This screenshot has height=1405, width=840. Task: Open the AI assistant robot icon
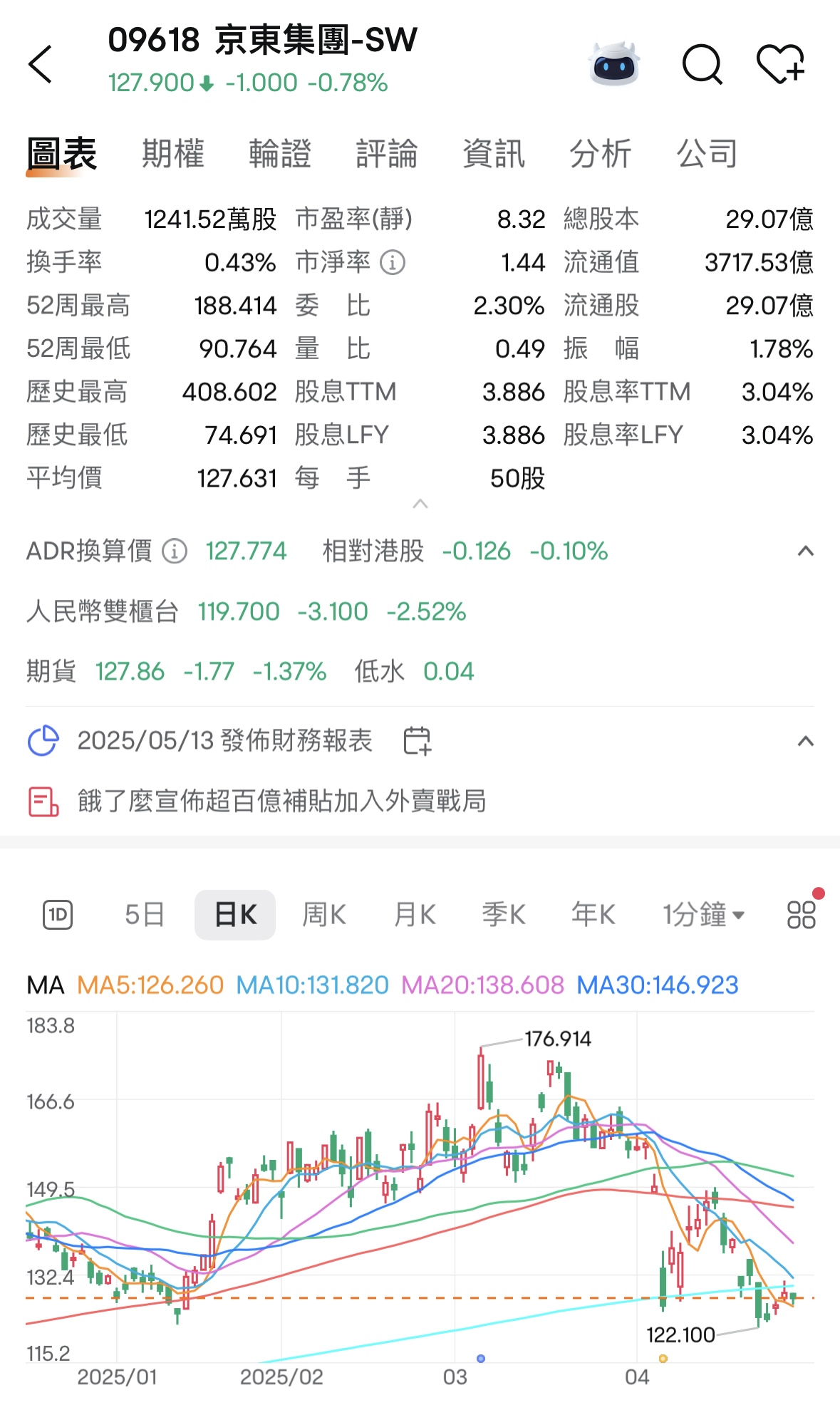tap(616, 64)
